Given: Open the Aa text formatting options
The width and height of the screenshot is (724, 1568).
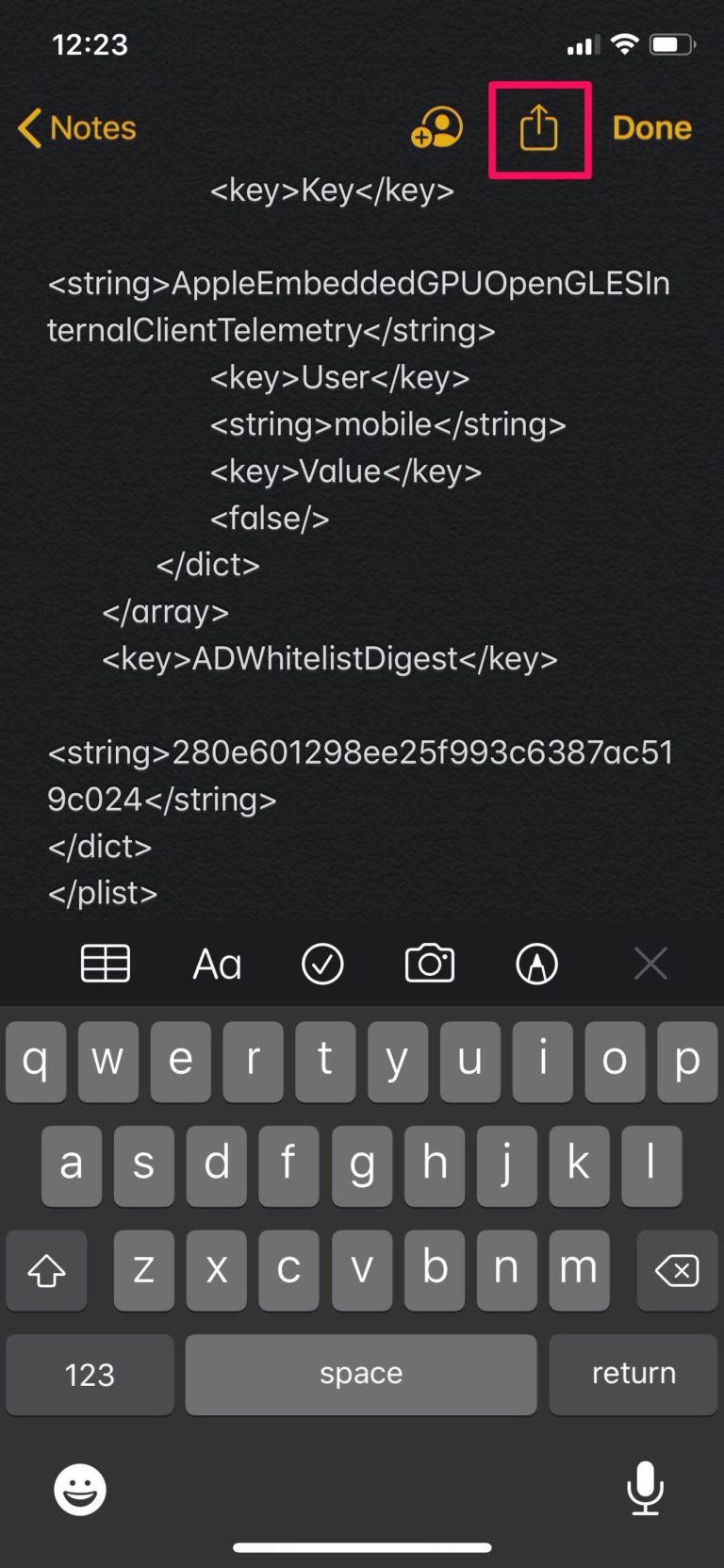Looking at the screenshot, I should tap(217, 964).
